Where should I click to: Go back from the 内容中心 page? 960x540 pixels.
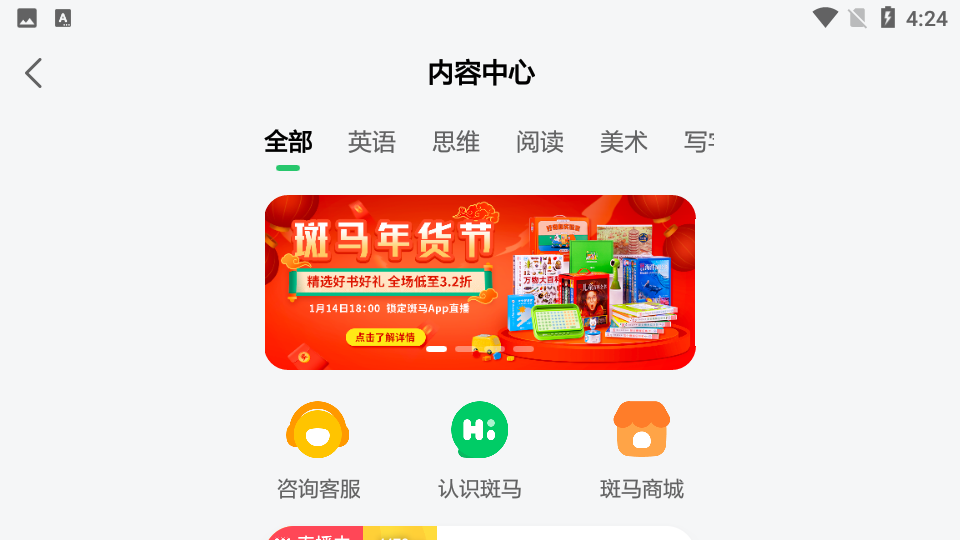(x=34, y=73)
